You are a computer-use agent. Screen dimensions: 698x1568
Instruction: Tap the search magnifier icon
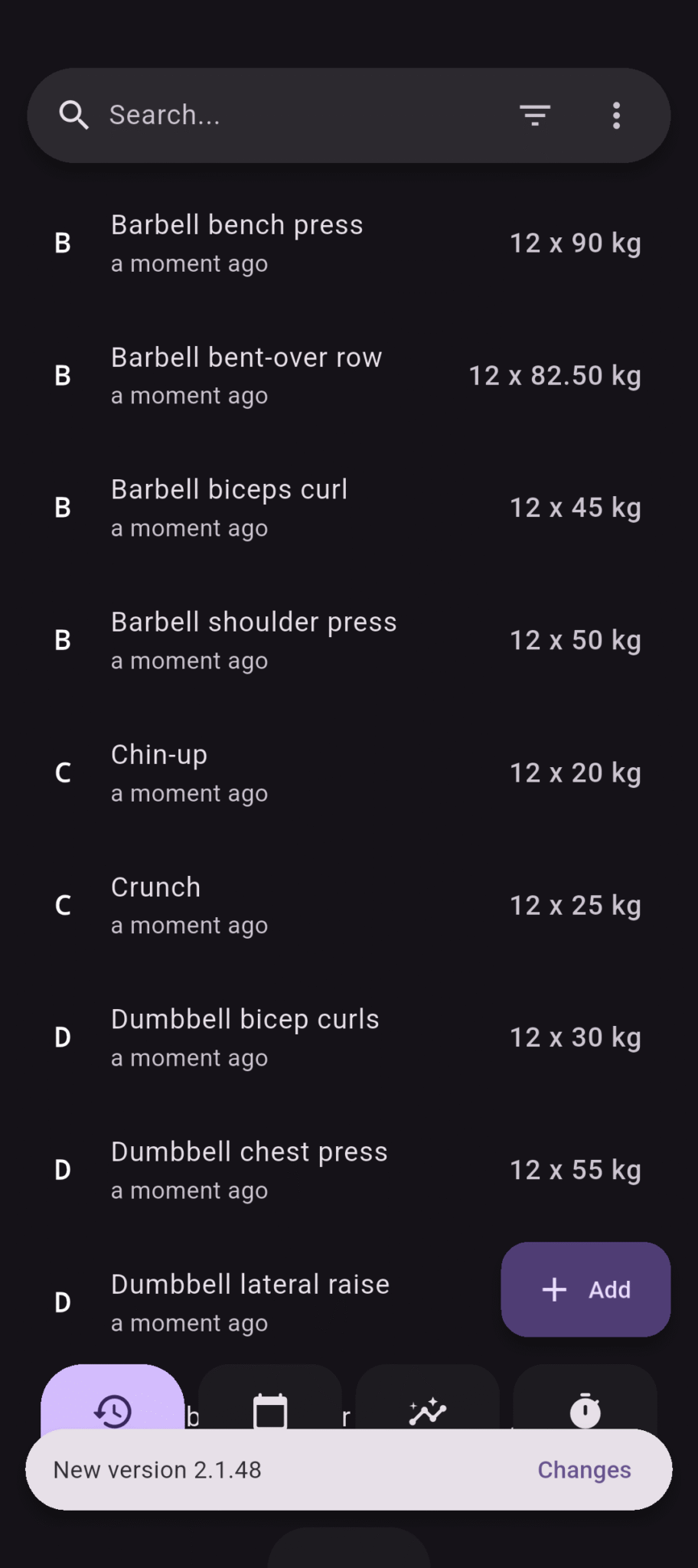74,115
